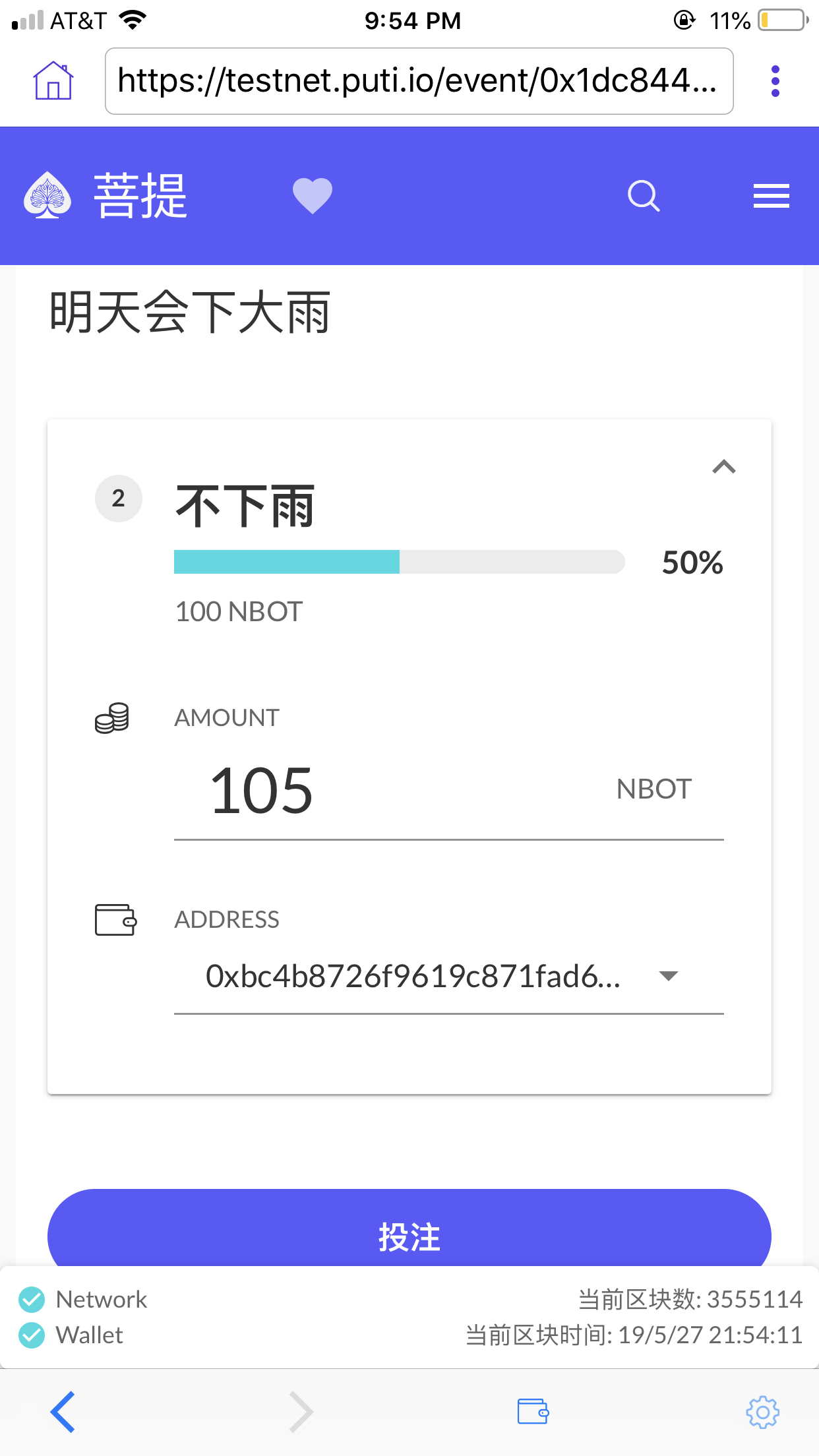The image size is (819, 1456).
Task: Click the 50% progress bar
Action: [x=398, y=562]
